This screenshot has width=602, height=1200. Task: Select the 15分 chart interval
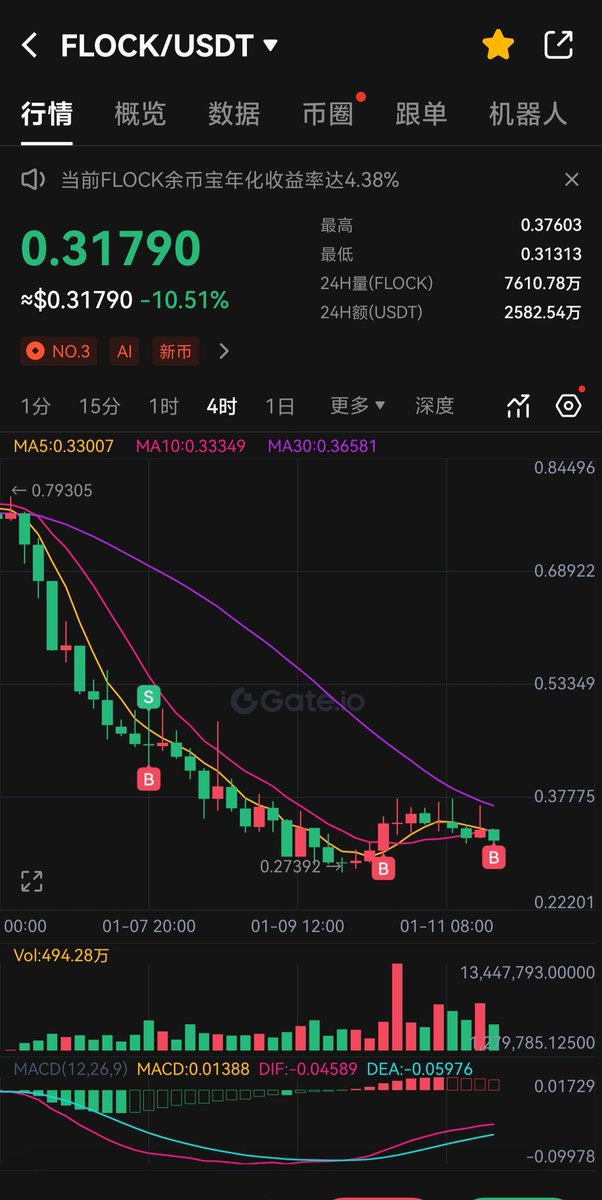click(99, 406)
